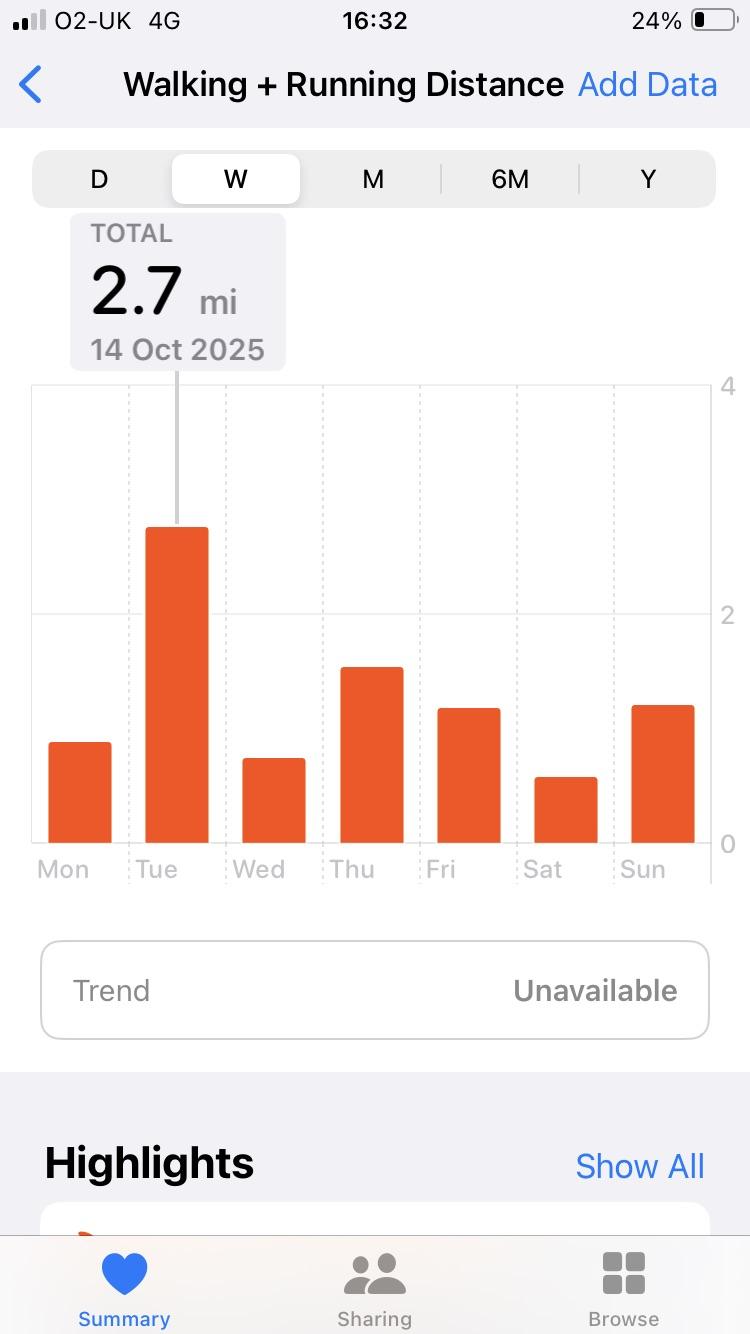This screenshot has height=1334, width=750.
Task: Select Sunday's bar in the chart
Action: [x=662, y=774]
